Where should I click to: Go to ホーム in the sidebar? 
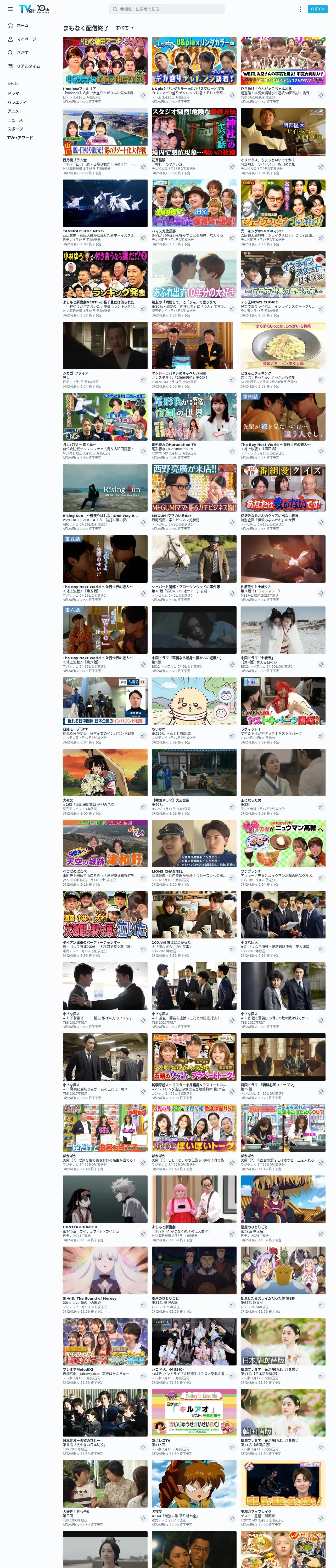pos(22,26)
